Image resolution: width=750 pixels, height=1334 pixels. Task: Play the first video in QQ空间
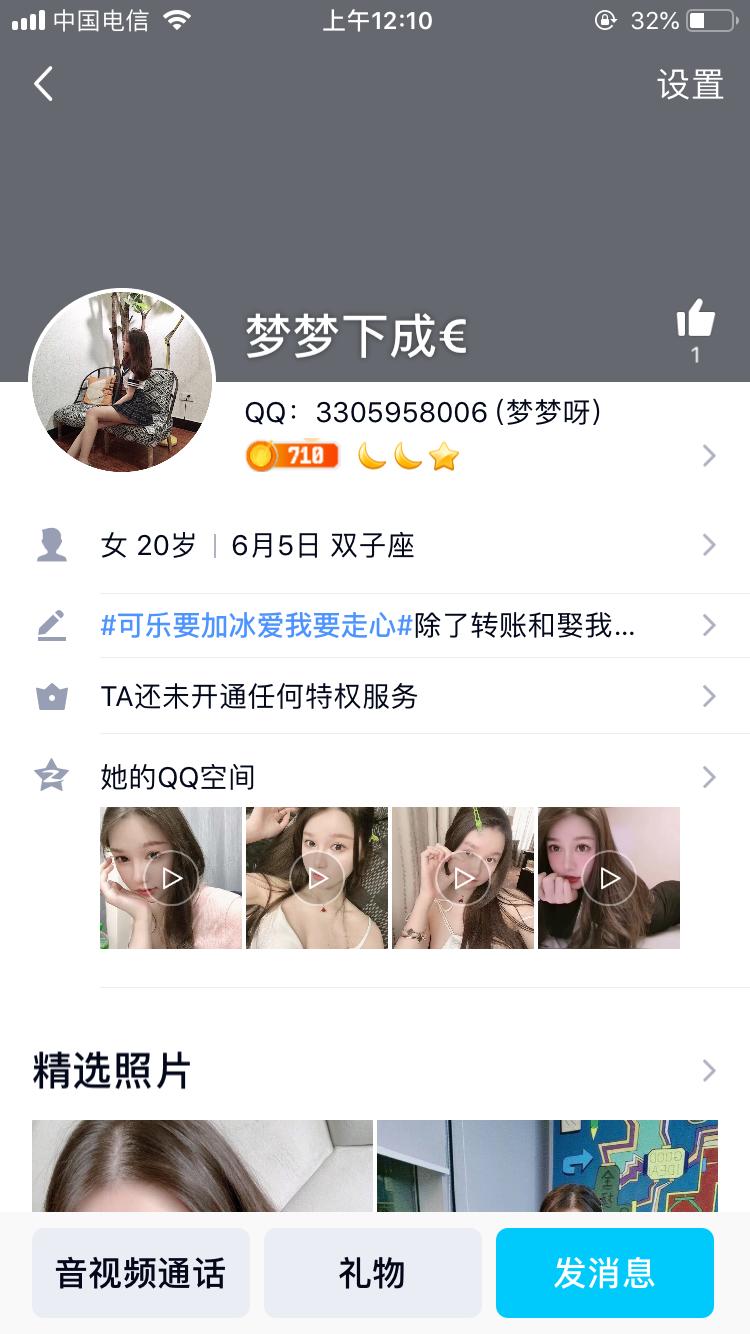click(x=170, y=878)
